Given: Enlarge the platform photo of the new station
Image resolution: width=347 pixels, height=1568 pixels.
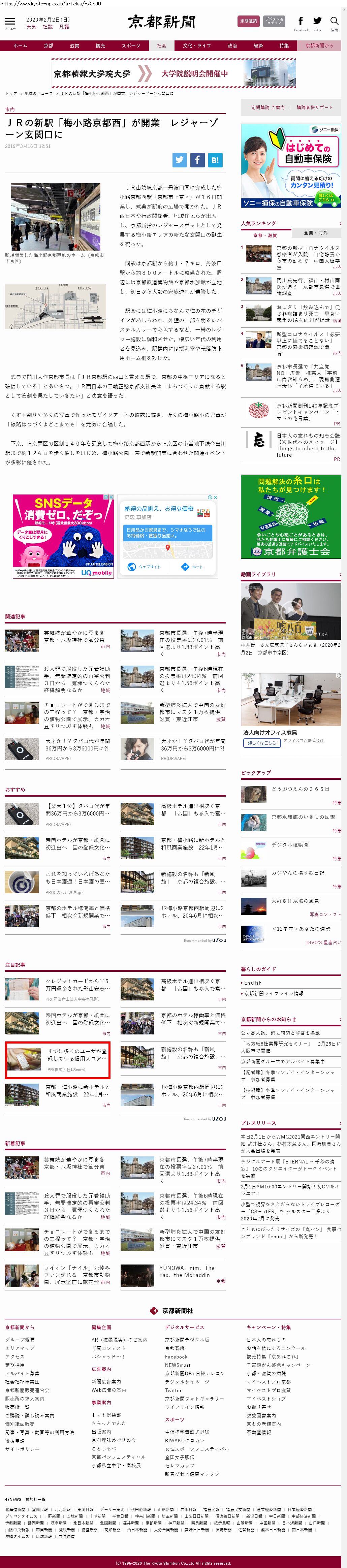Looking at the screenshot, I should coord(55,217).
